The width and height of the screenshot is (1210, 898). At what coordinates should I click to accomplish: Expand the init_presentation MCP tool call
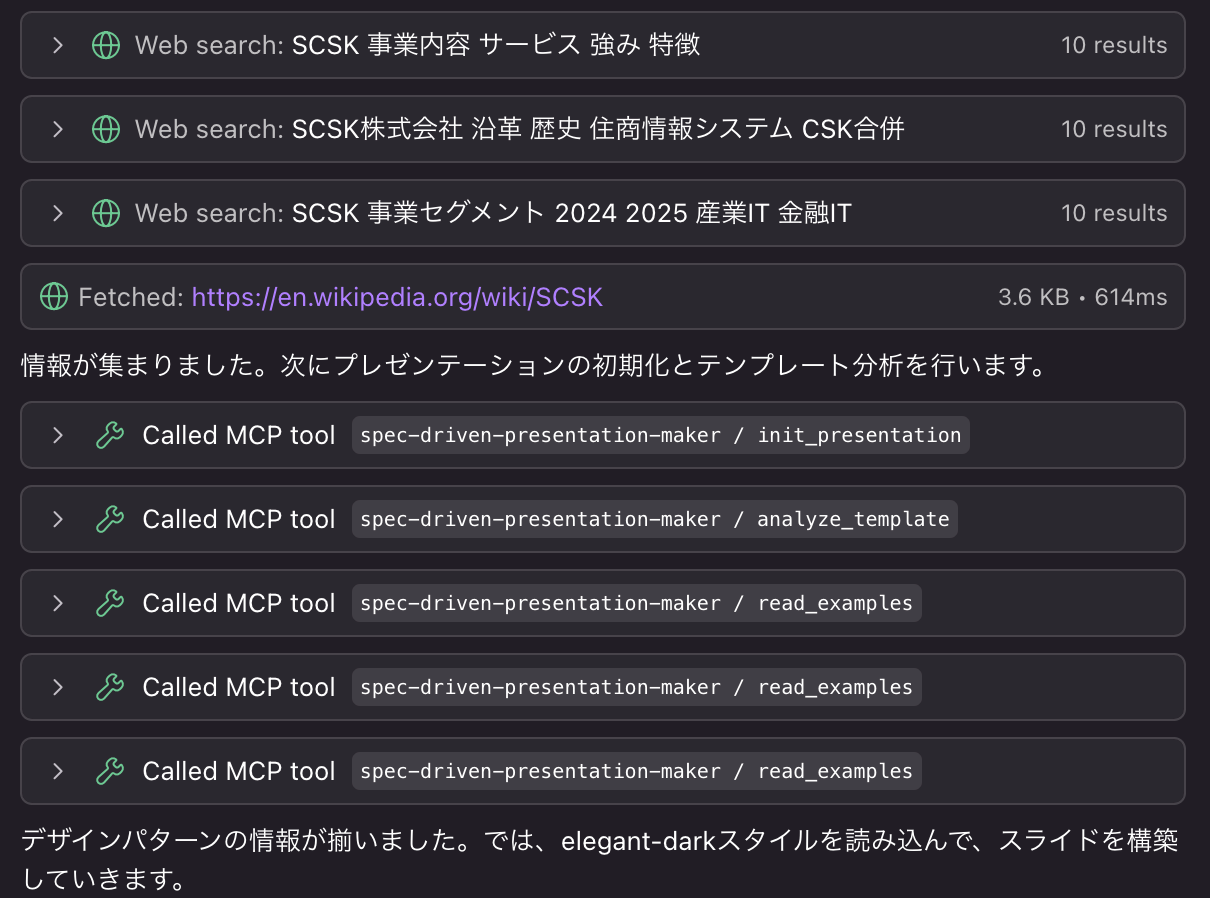58,435
